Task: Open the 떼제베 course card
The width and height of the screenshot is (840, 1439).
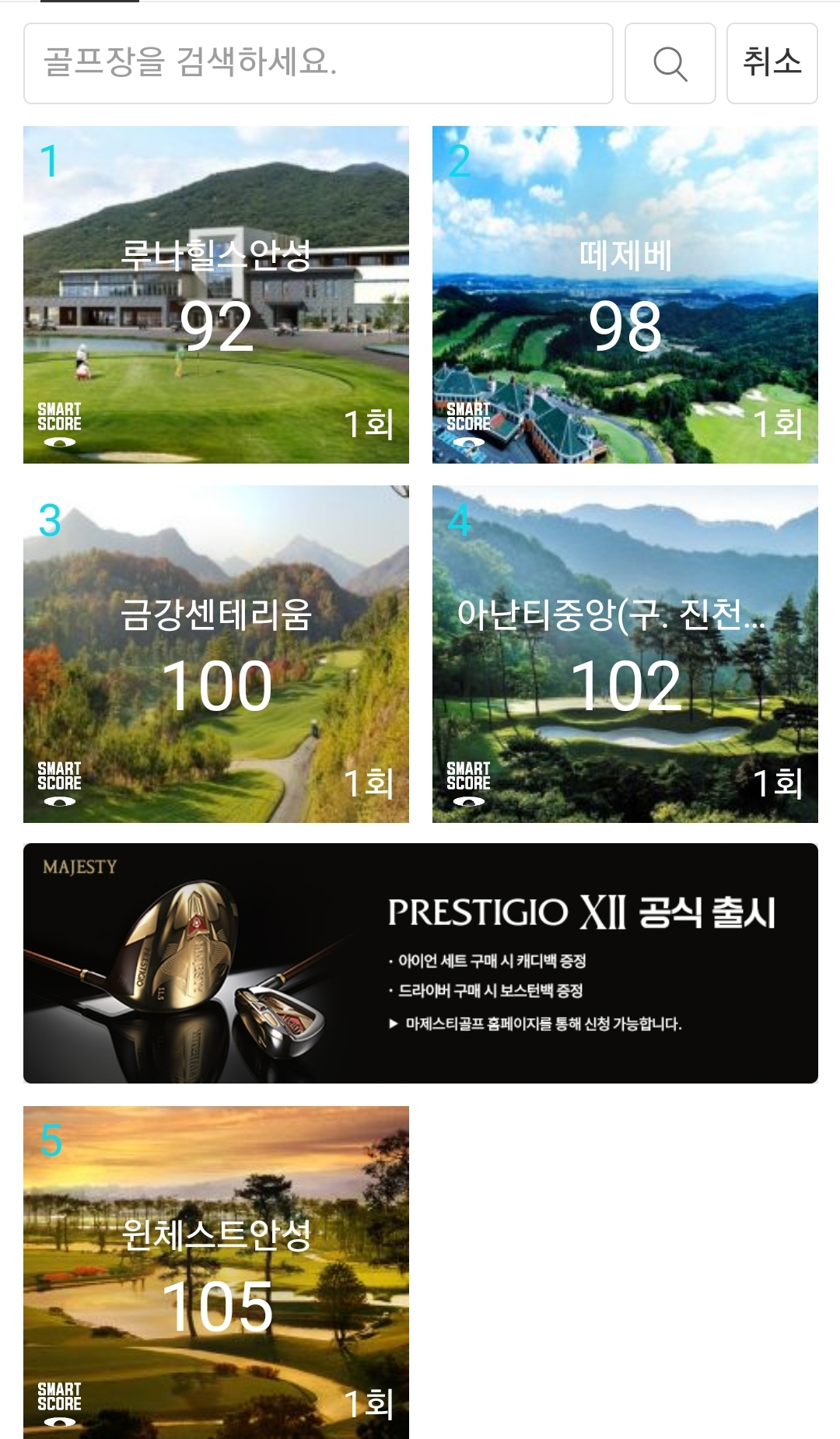Action: (x=625, y=295)
